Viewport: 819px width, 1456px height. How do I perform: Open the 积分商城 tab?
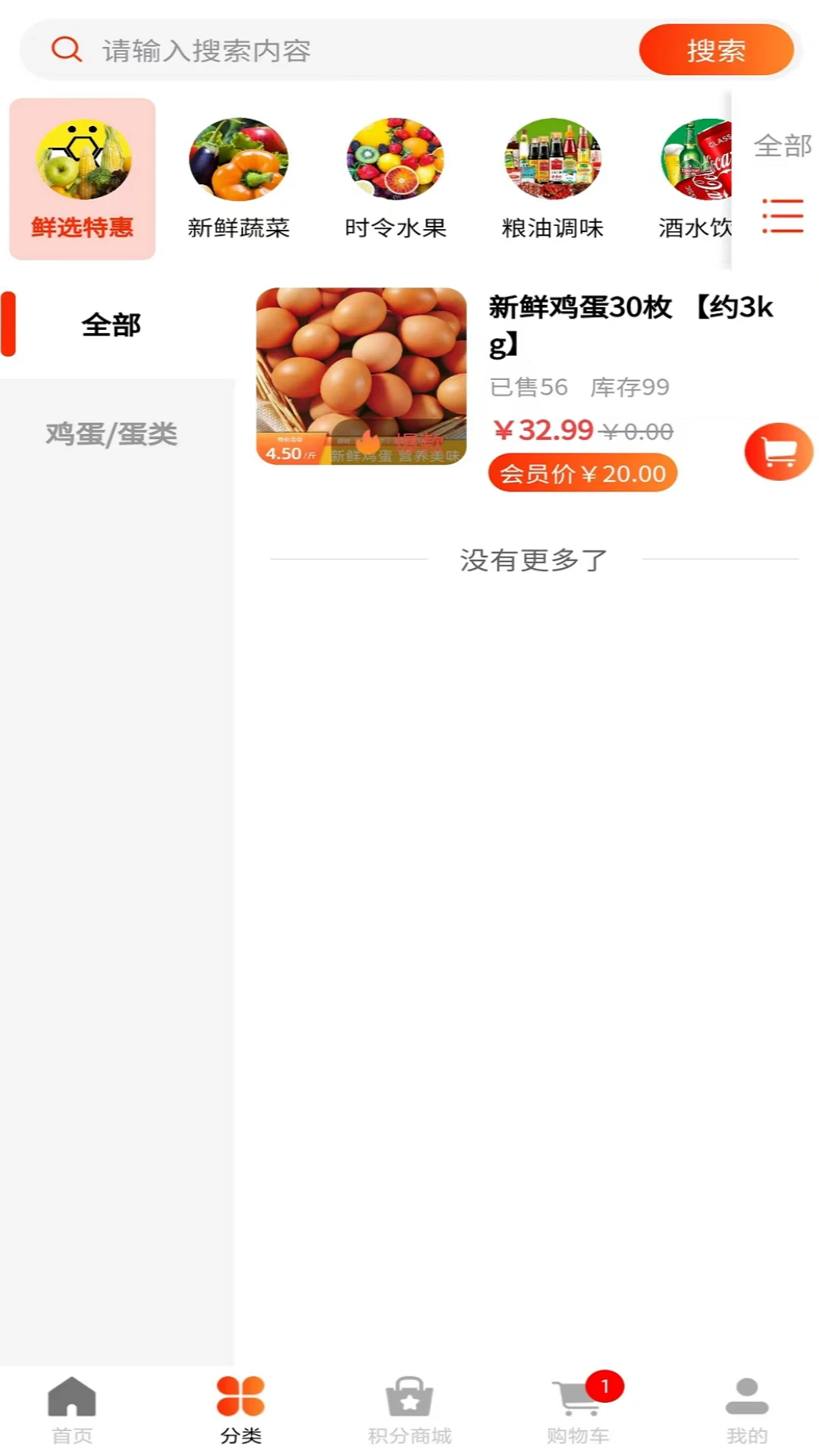pyautogui.click(x=408, y=1410)
